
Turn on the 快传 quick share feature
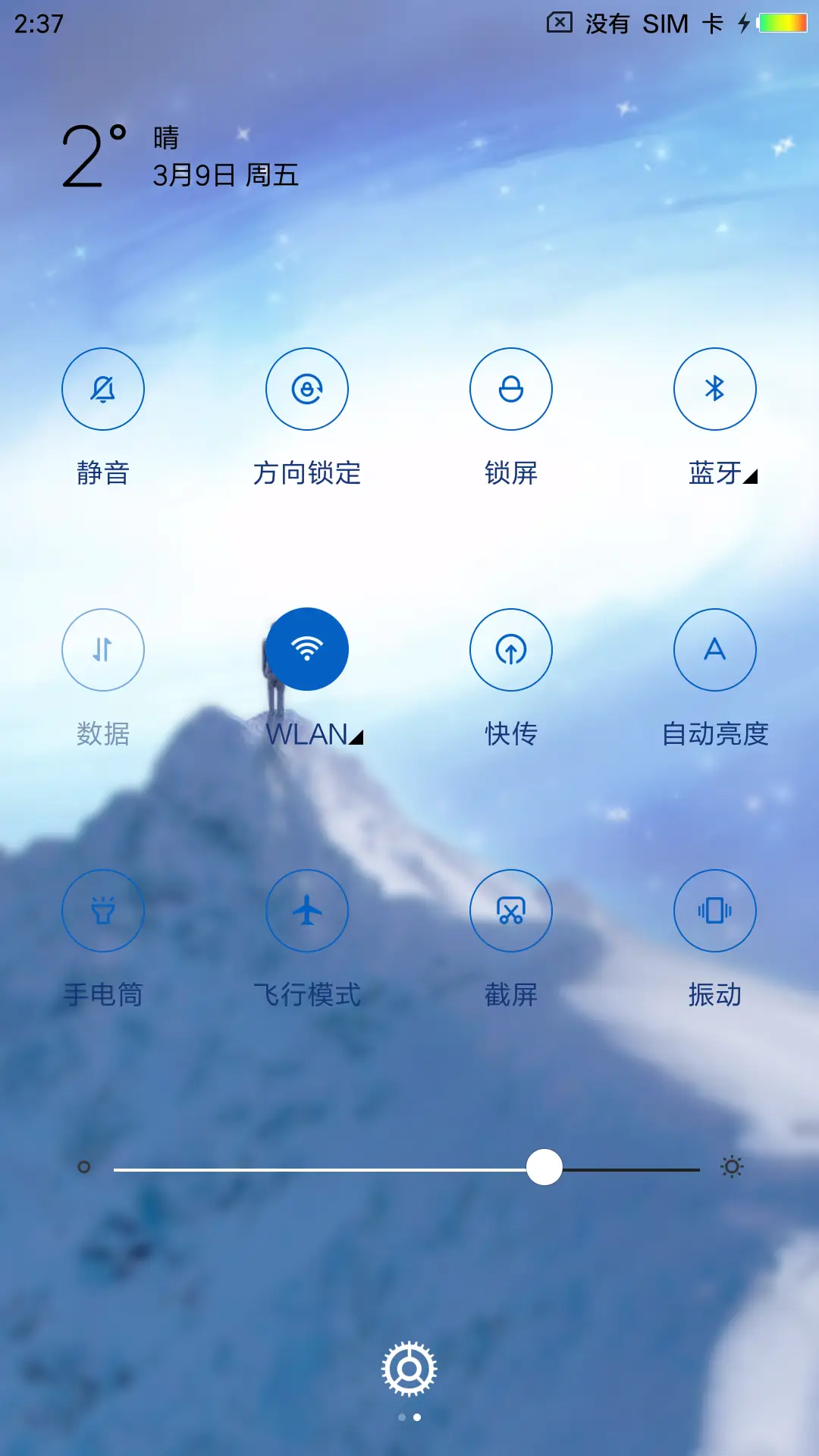(511, 650)
